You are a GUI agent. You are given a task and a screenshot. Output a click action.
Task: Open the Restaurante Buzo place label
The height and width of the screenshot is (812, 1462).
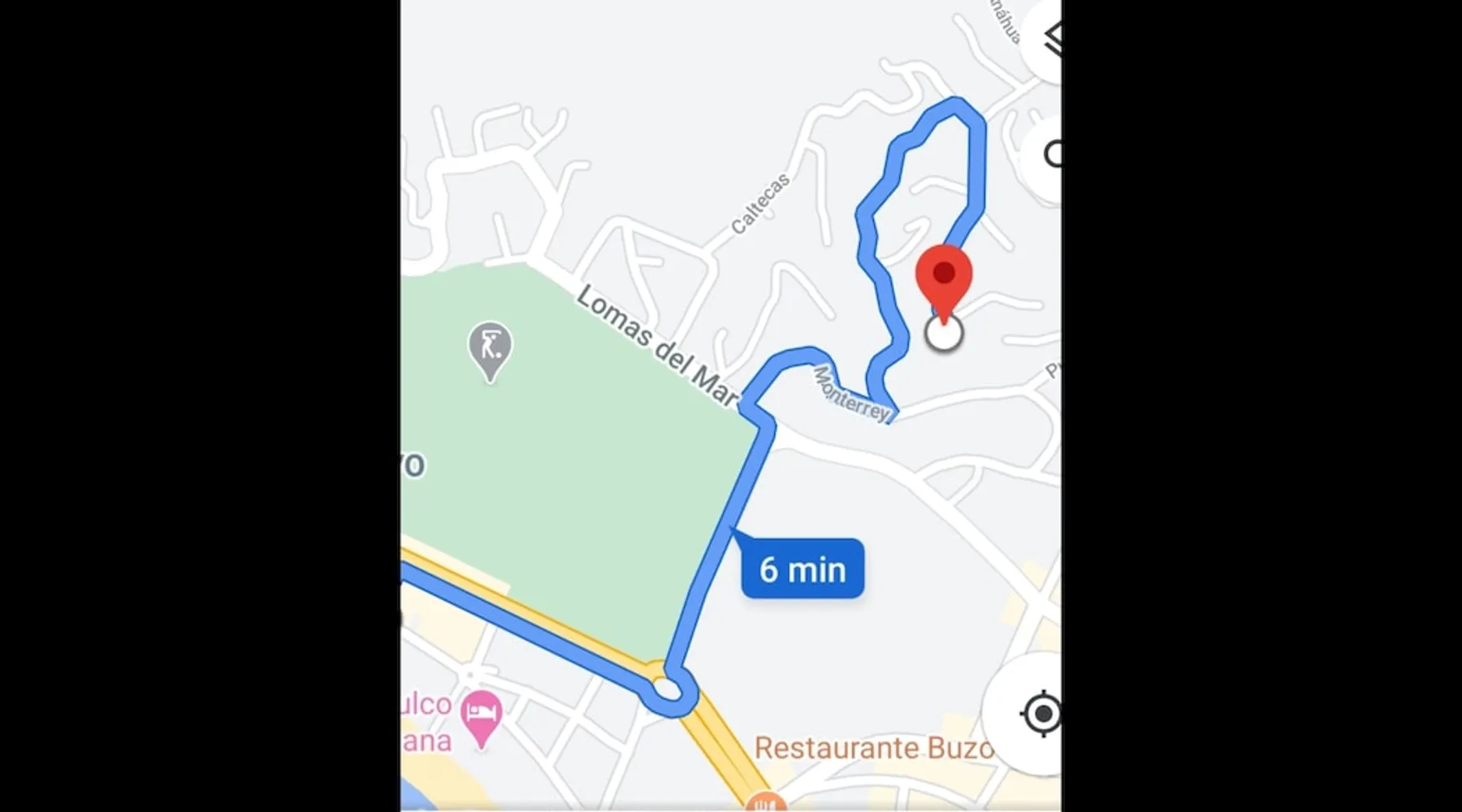tap(873, 748)
